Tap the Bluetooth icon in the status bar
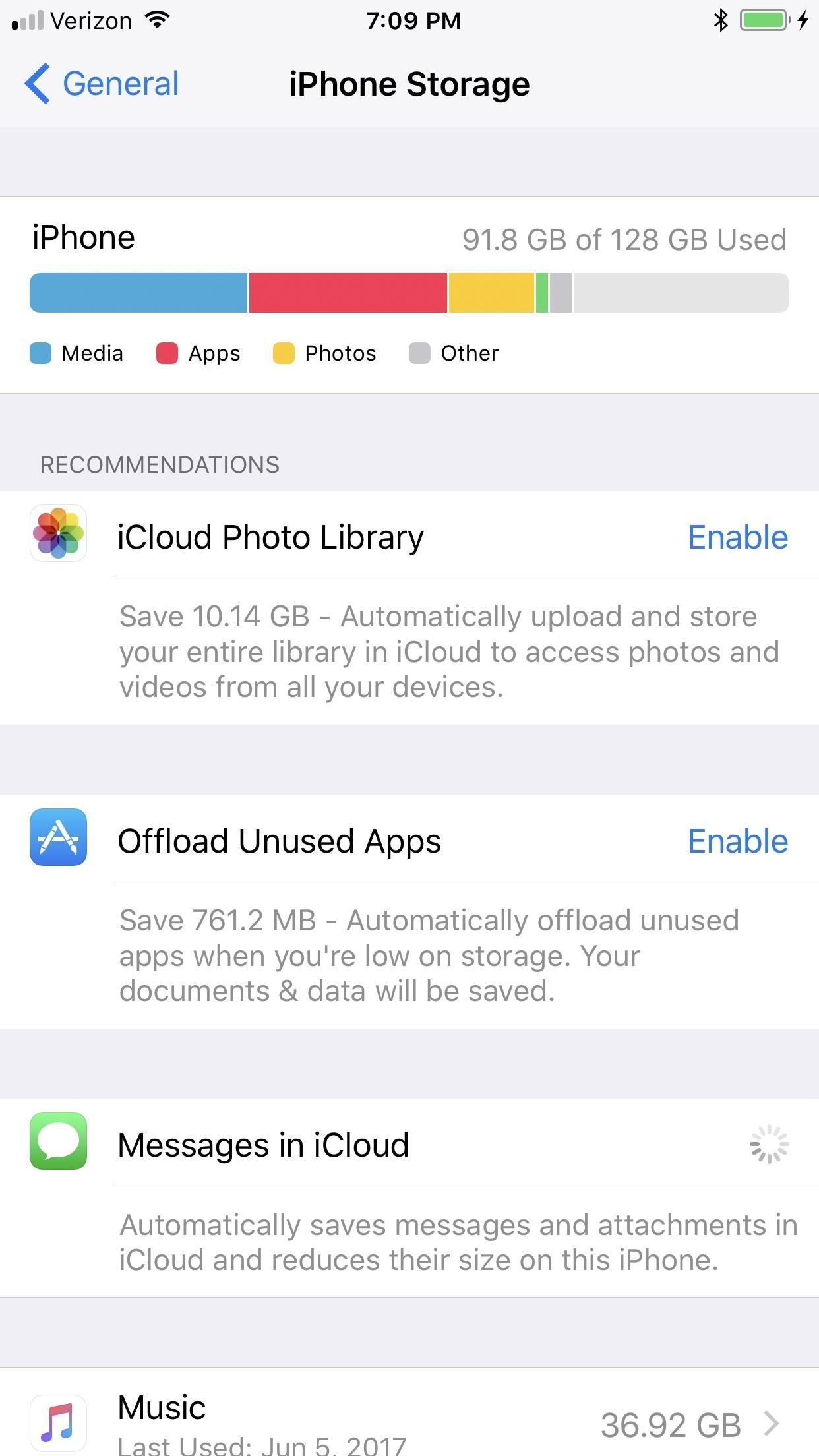819x1456 pixels. tap(719, 19)
